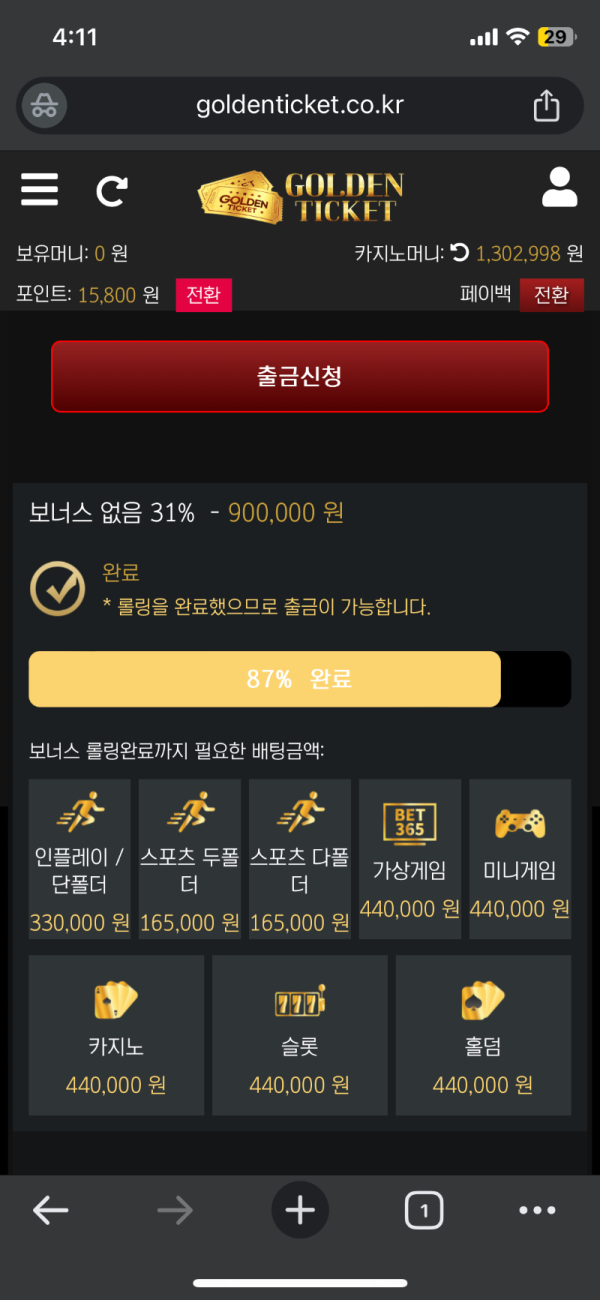Viewport: 600px width, 1300px height.
Task: Share this page from the address bar
Action: pyautogui.click(x=546, y=105)
